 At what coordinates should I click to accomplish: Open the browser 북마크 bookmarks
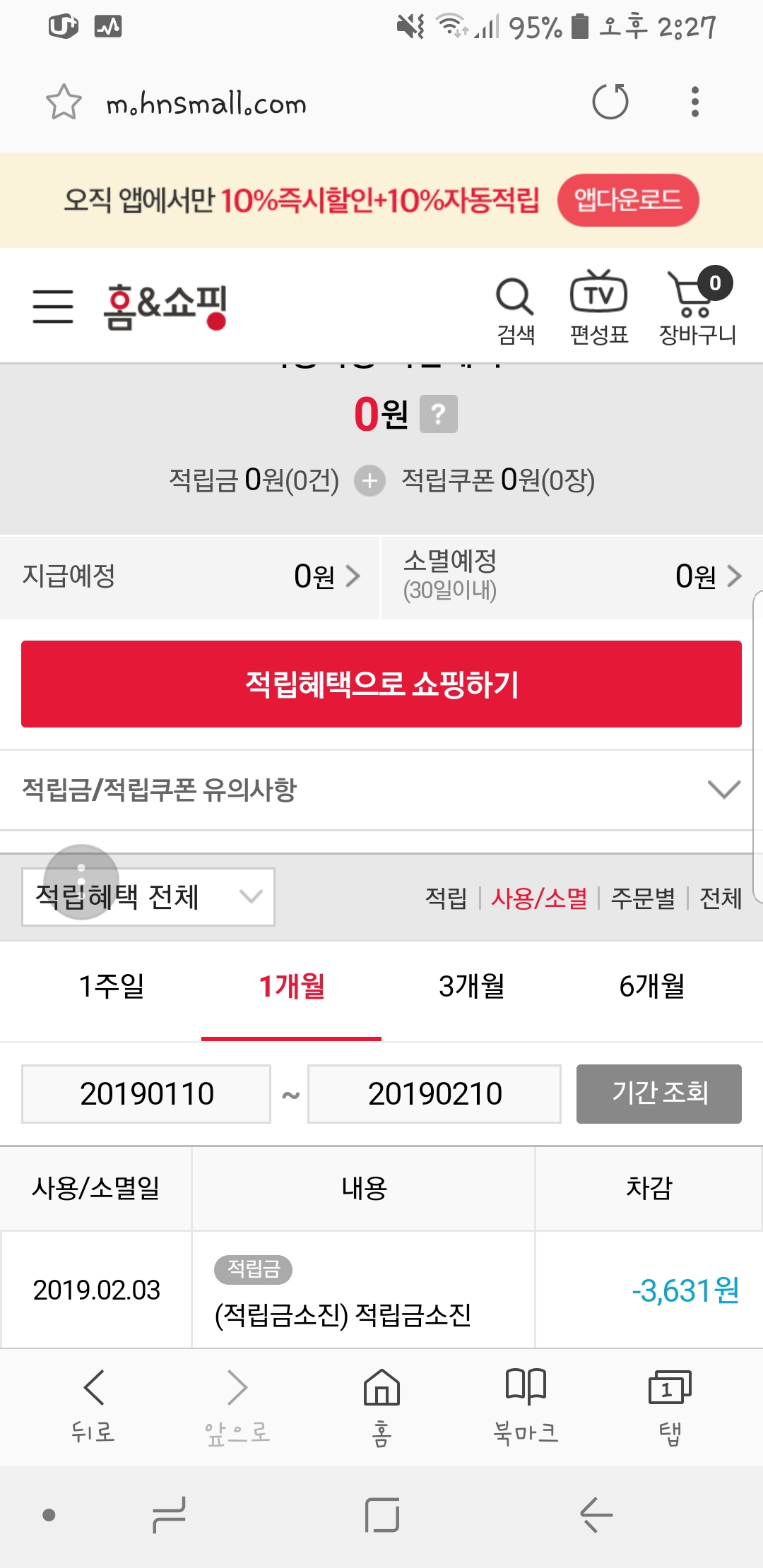(526, 1403)
